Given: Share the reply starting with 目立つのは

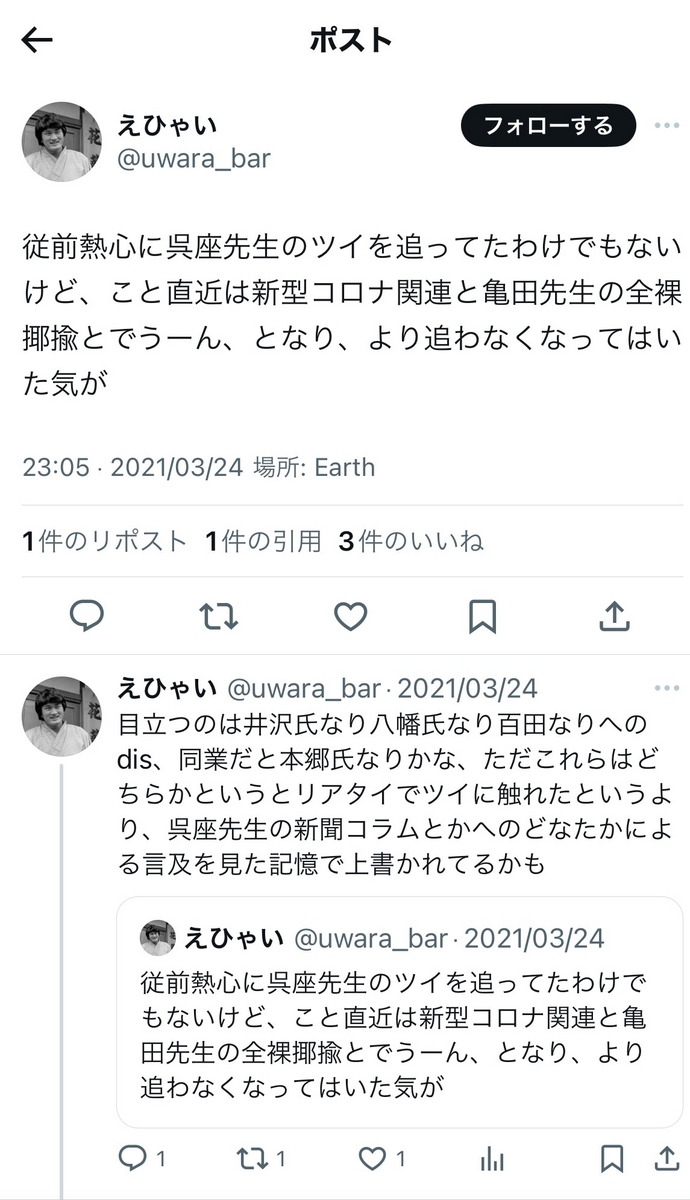Looking at the screenshot, I should (x=666, y=1159).
